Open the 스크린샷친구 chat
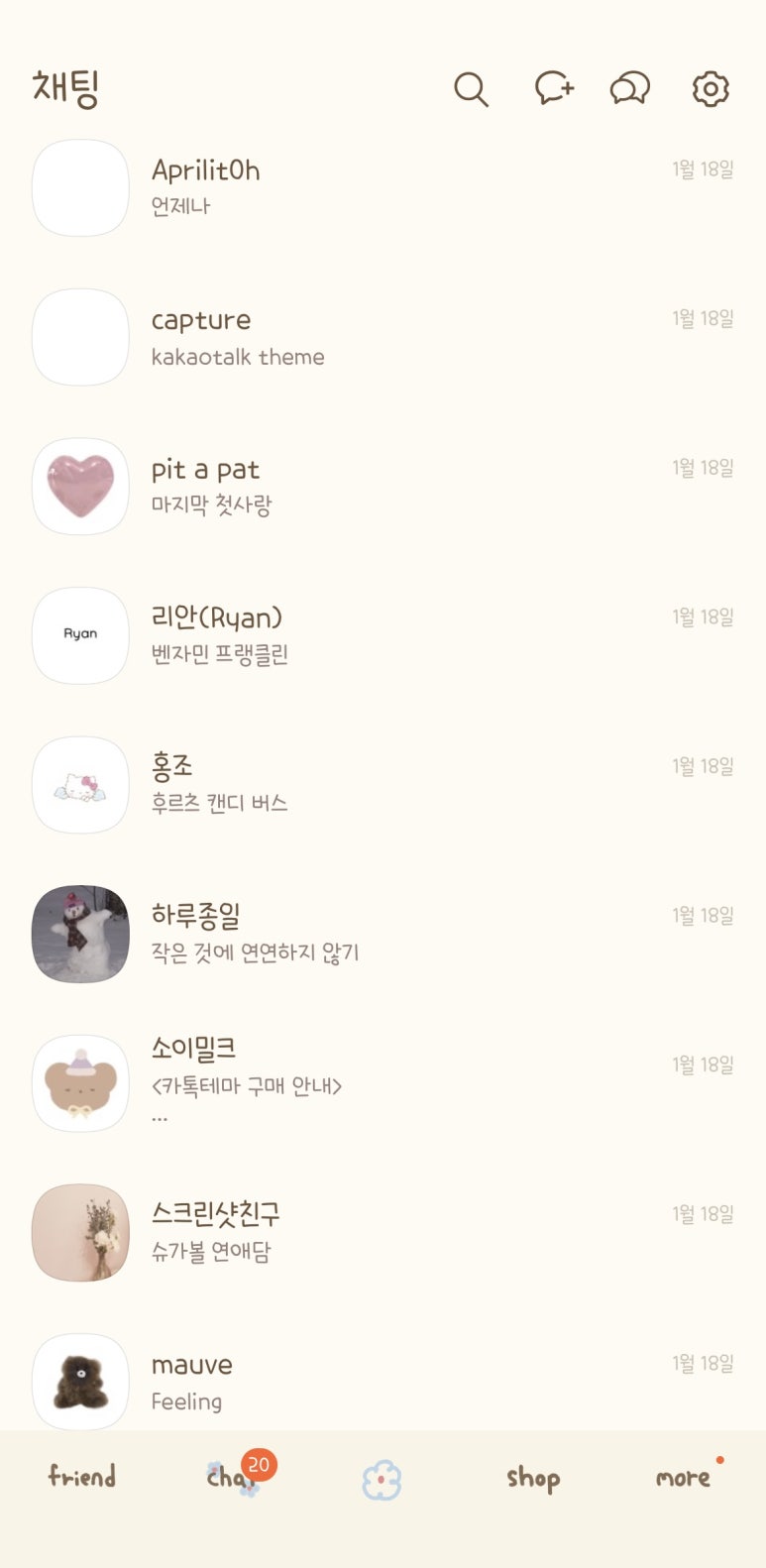 pyautogui.click(x=383, y=1232)
